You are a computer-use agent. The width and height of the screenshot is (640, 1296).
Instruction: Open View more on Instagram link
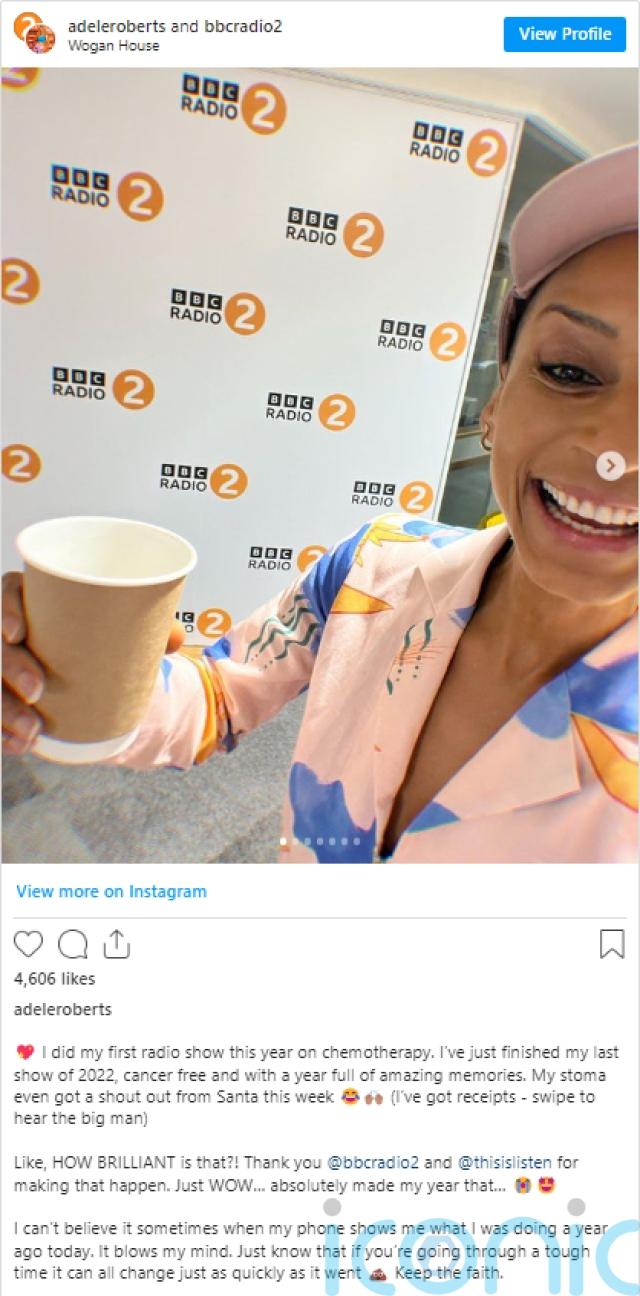point(111,891)
